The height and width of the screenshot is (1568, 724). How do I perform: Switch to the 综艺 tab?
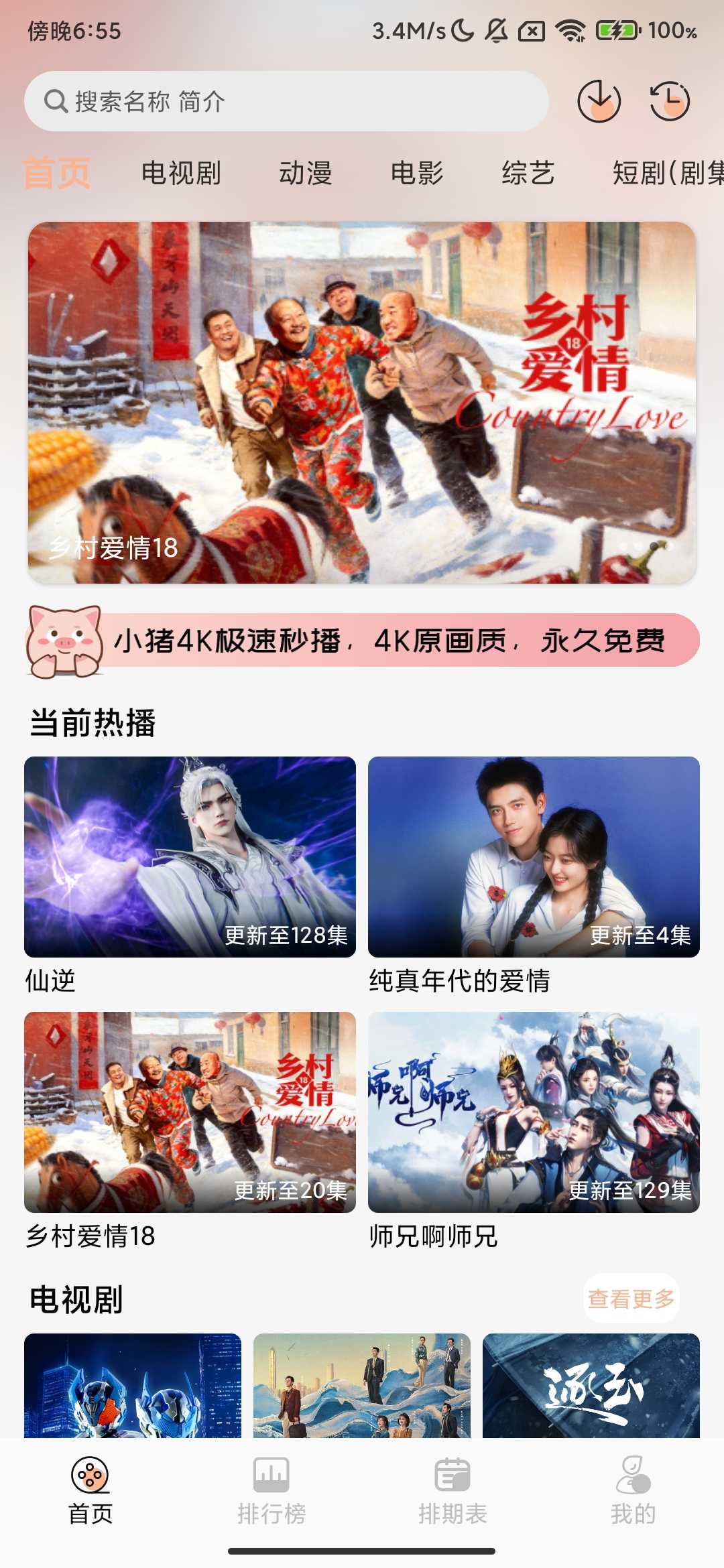click(528, 173)
